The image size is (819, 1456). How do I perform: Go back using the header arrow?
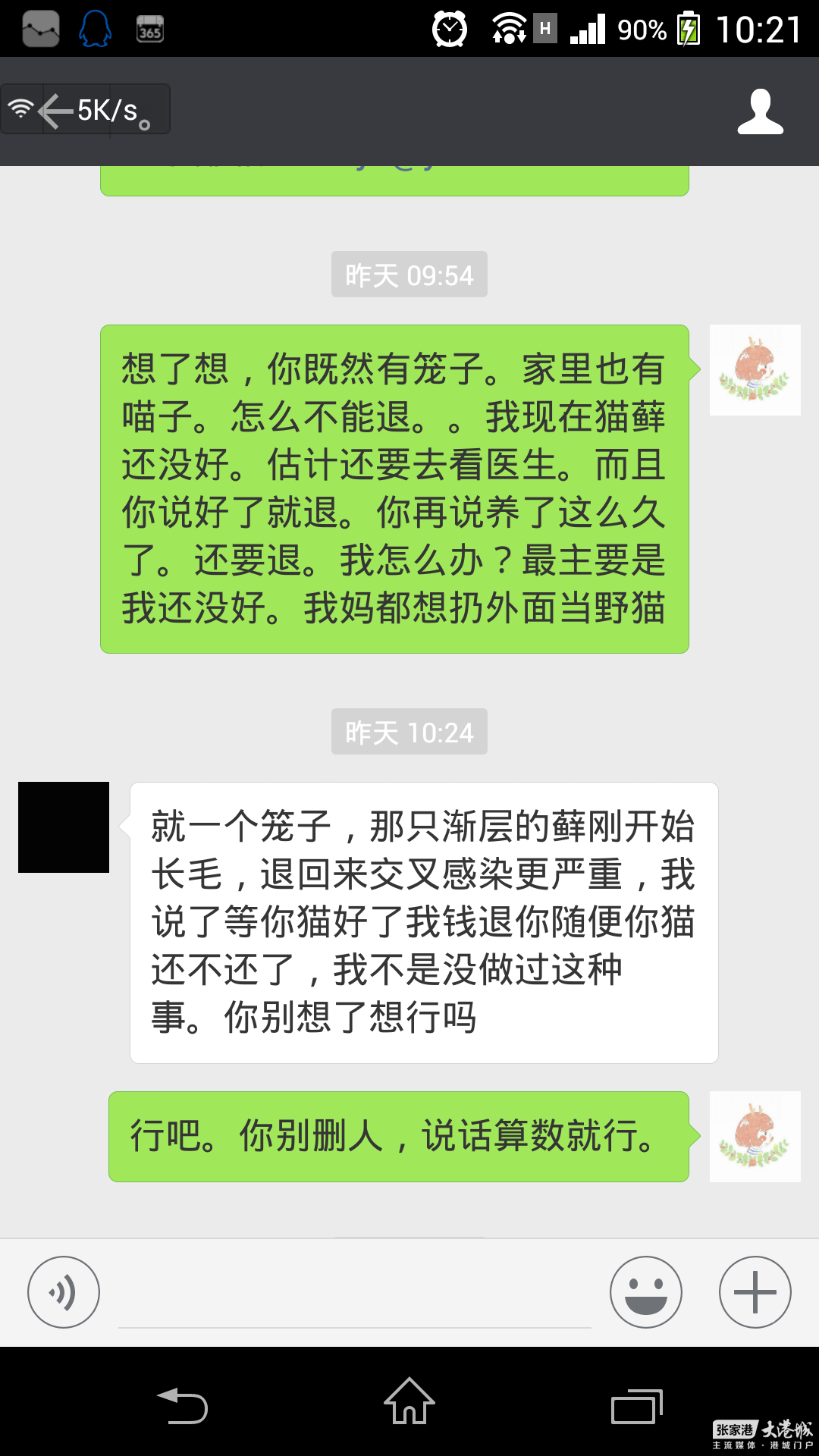(x=55, y=111)
